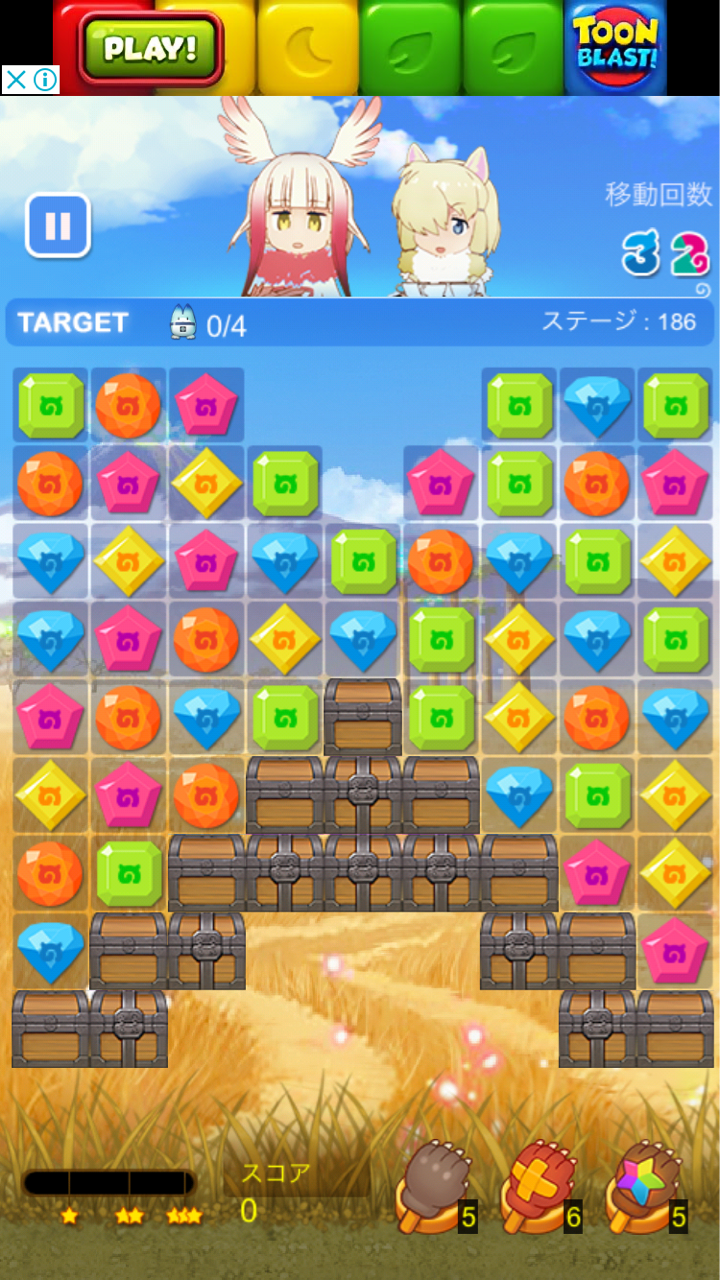Open the ad info icon
The width and height of the screenshot is (720, 1280).
tap(45, 80)
